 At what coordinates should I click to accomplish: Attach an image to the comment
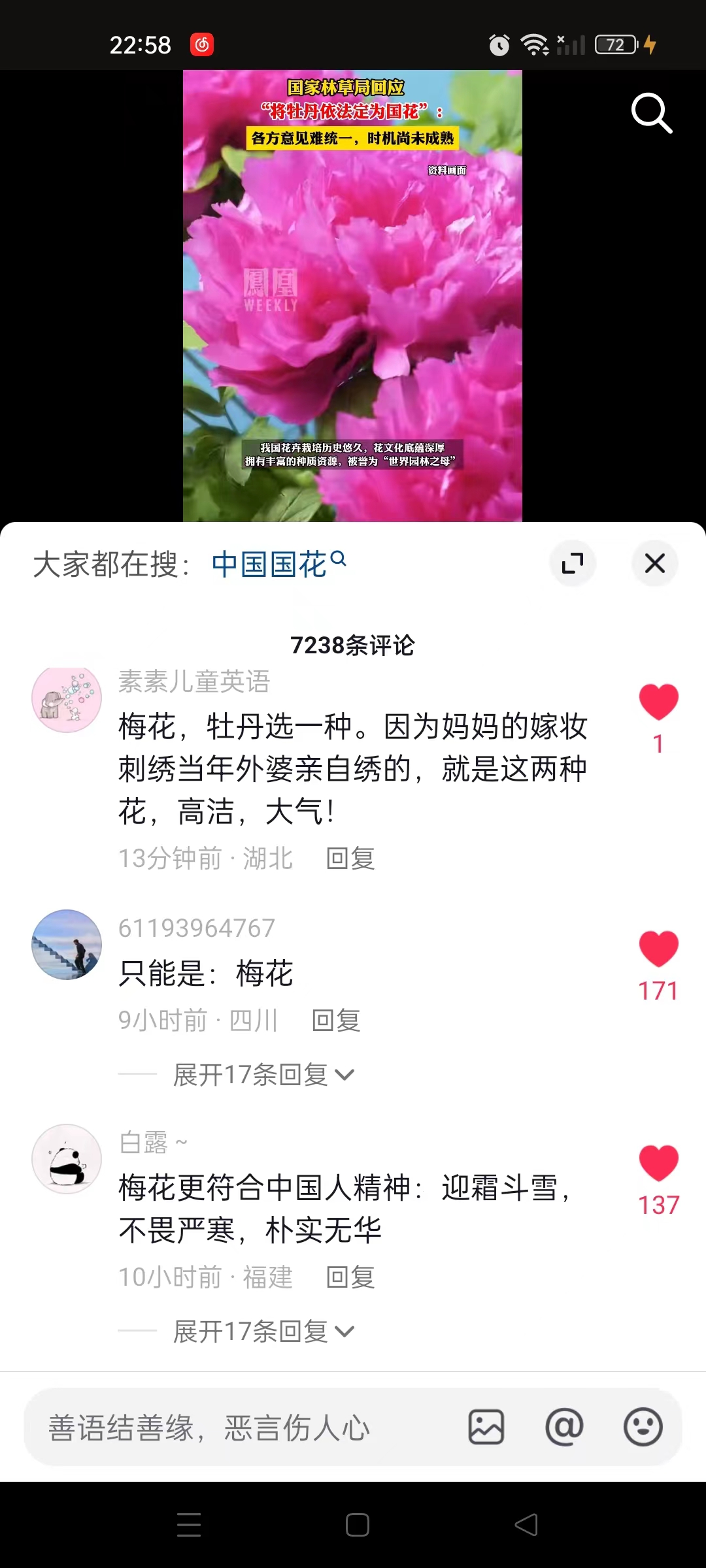486,1427
